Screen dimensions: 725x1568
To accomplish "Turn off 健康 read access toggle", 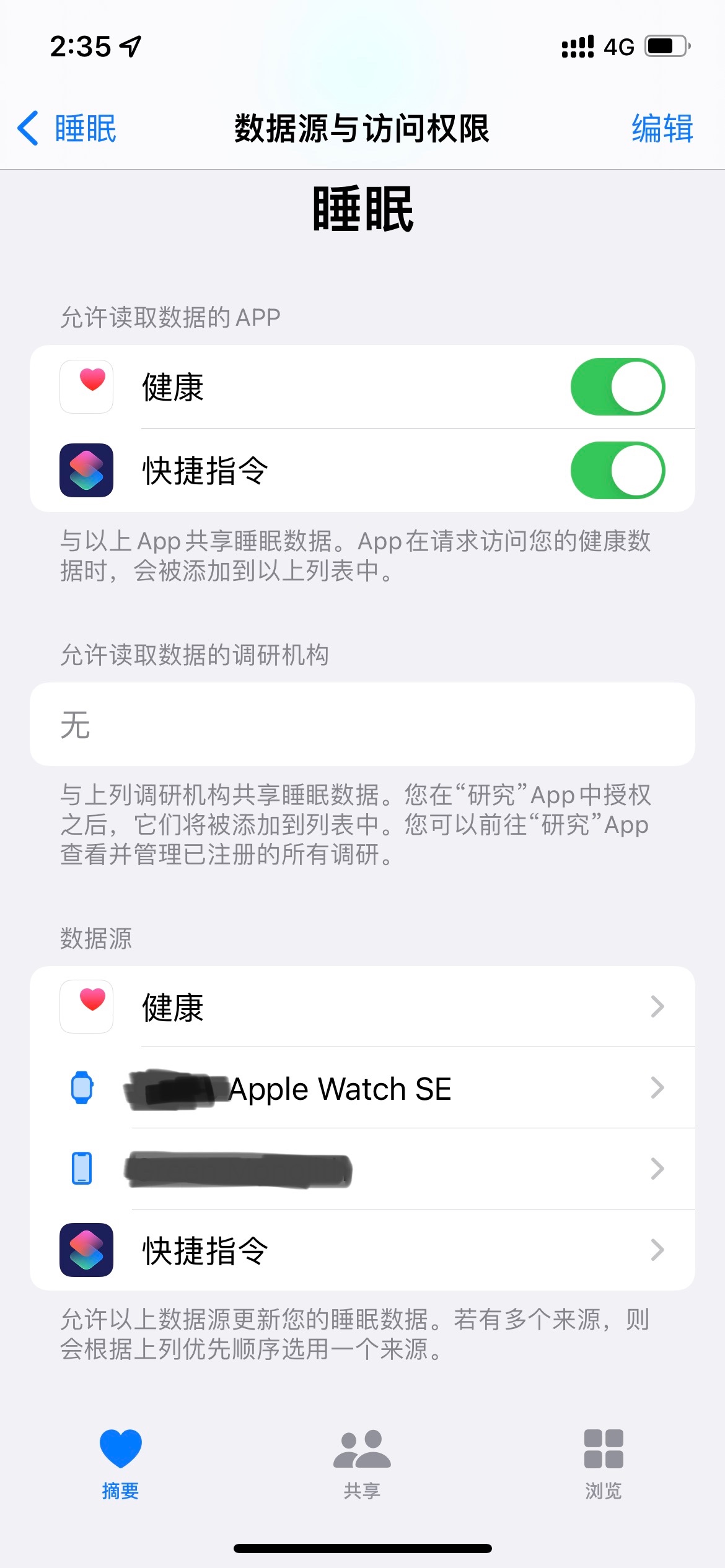I will point(617,387).
